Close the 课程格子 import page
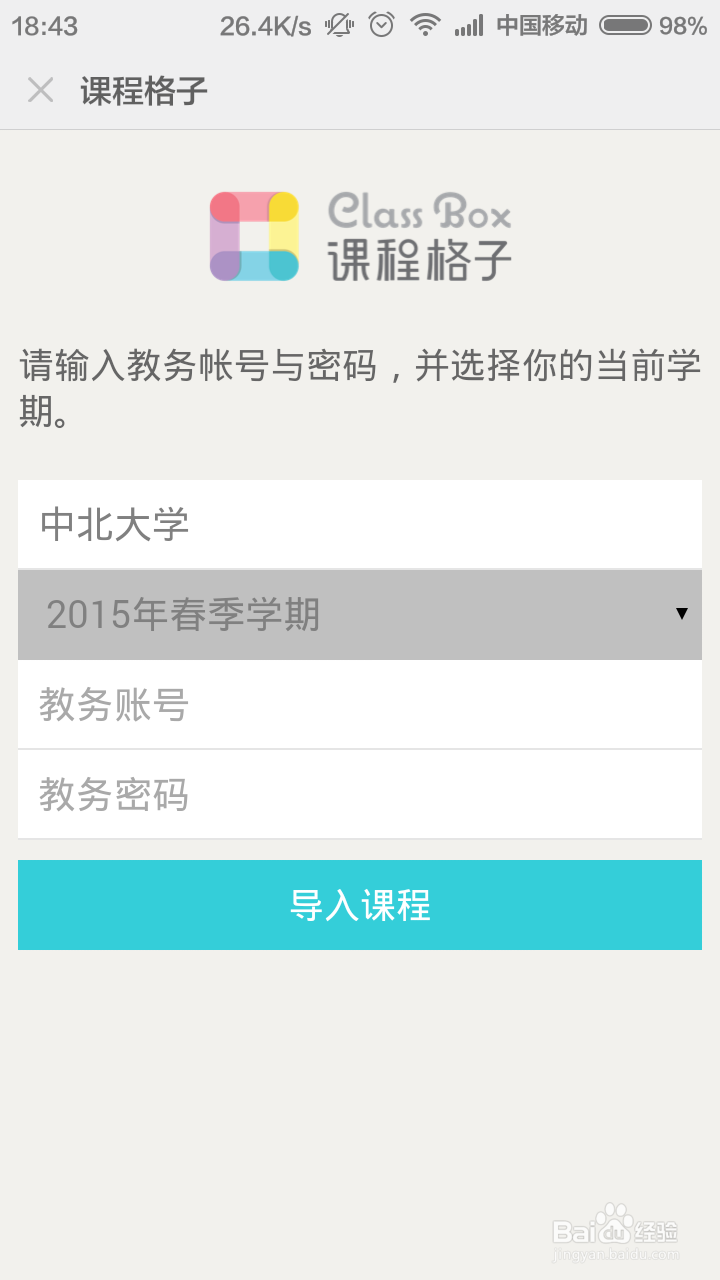Screen dimensions: 720x1280 [x=40, y=90]
